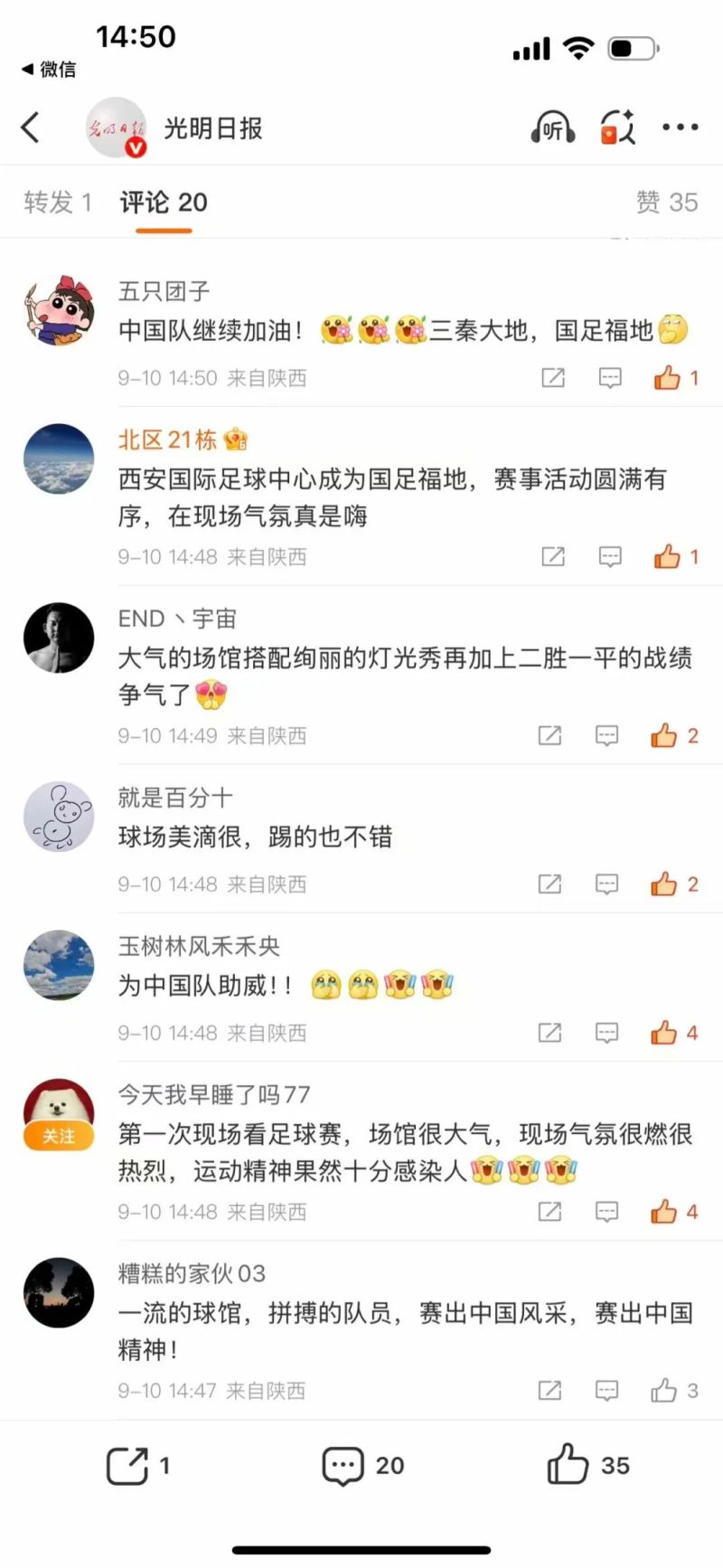This screenshot has height=1568, width=723.
Task: Comment on the post from bottom bar
Action: pyautogui.click(x=343, y=1466)
